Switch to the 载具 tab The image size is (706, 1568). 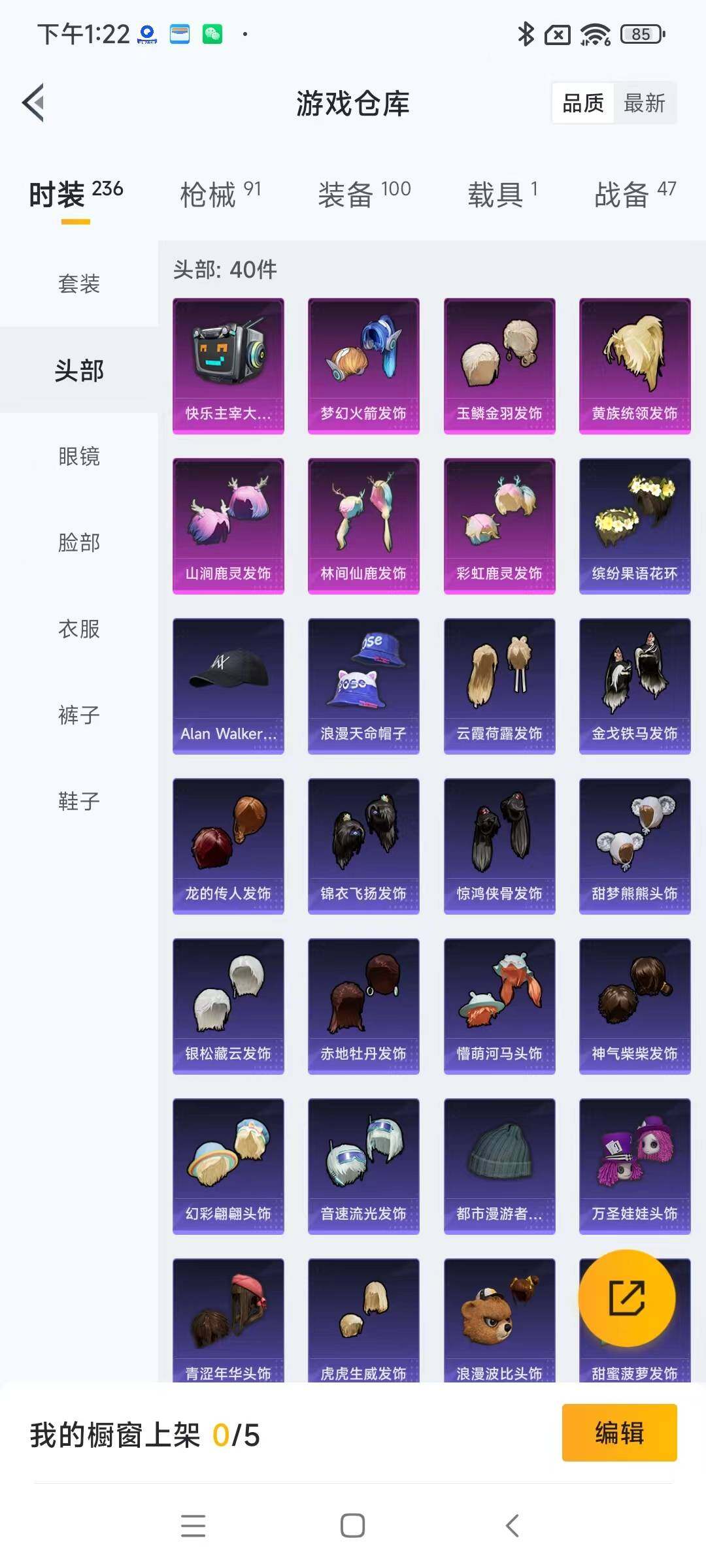coord(502,194)
